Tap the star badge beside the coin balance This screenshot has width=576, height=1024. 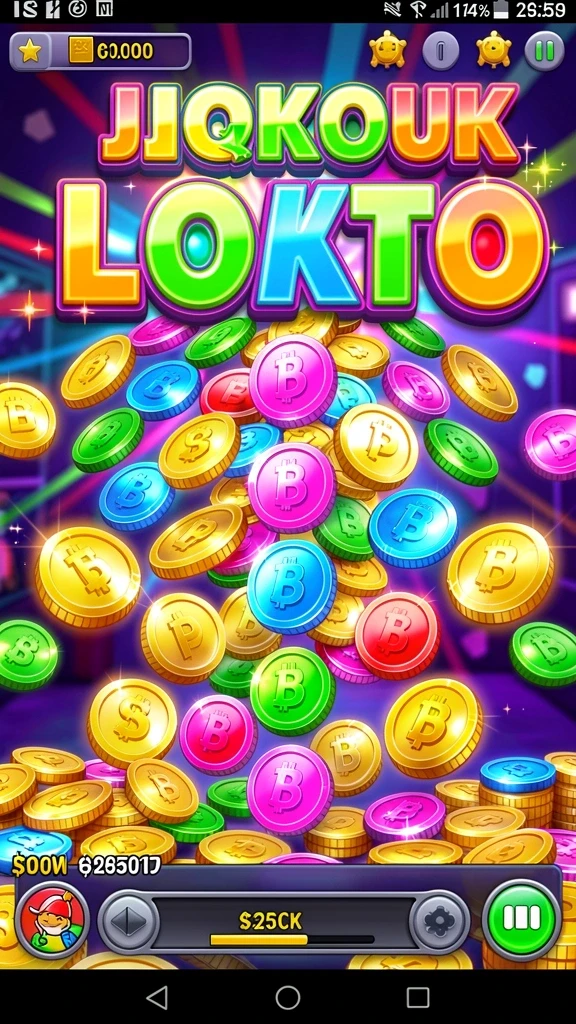click(x=30, y=51)
